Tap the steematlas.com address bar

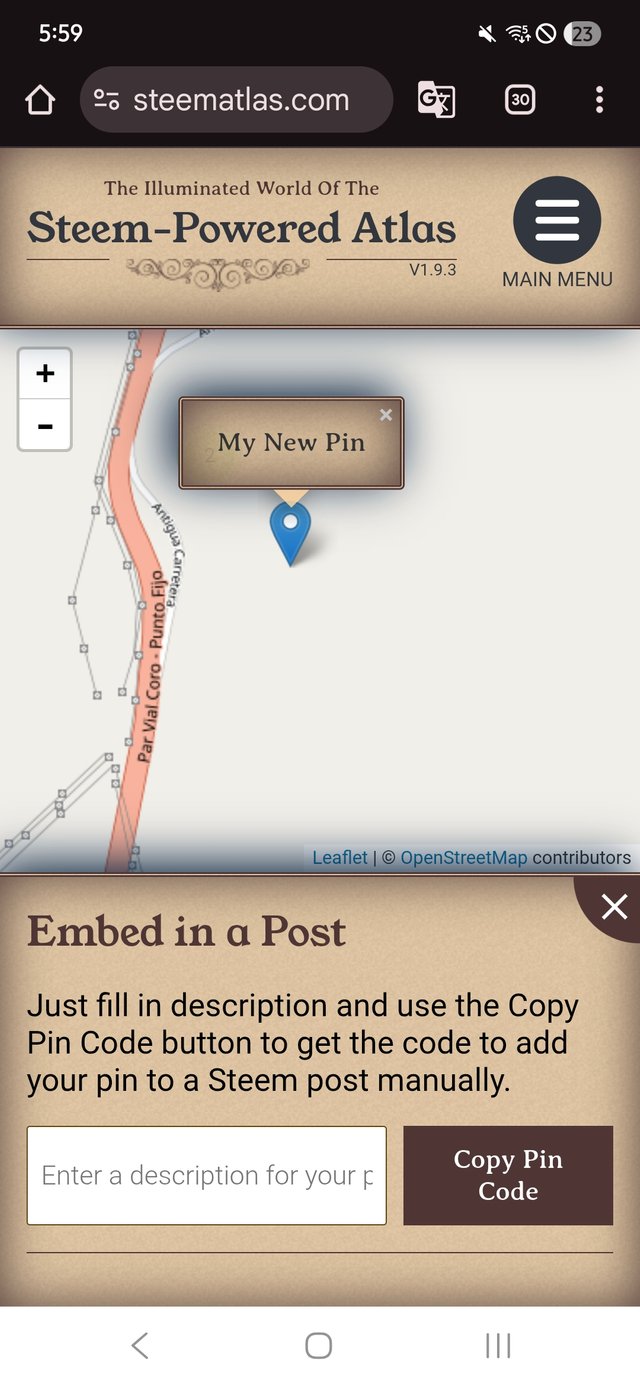click(238, 100)
